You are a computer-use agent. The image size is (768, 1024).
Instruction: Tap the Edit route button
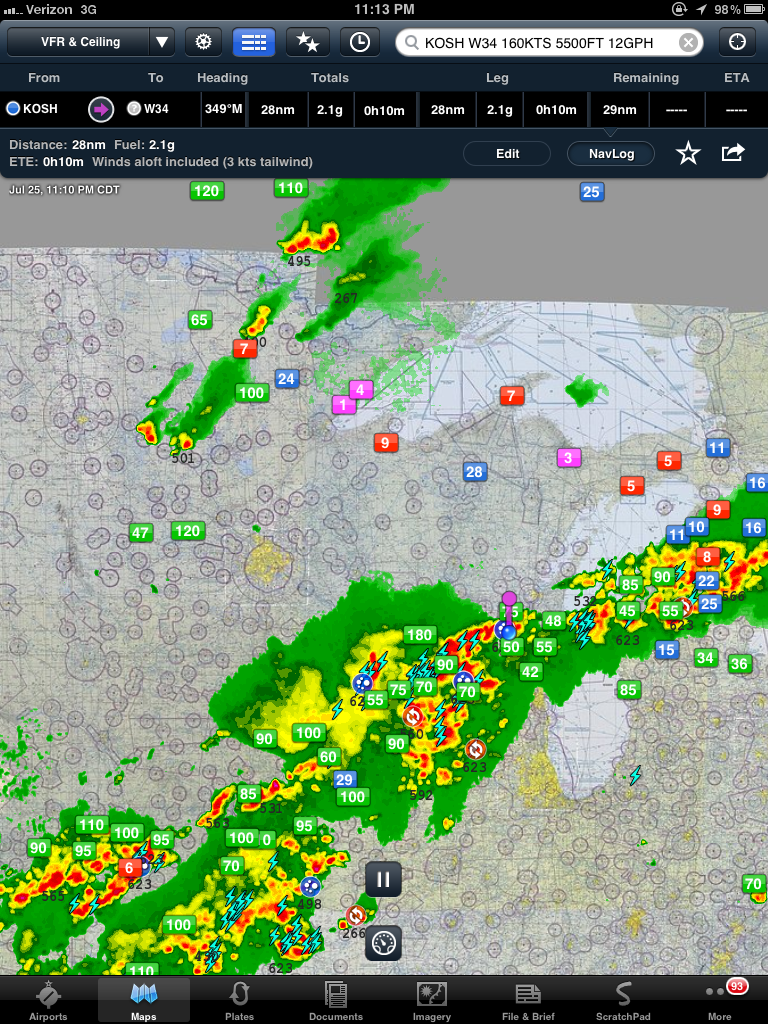click(507, 154)
